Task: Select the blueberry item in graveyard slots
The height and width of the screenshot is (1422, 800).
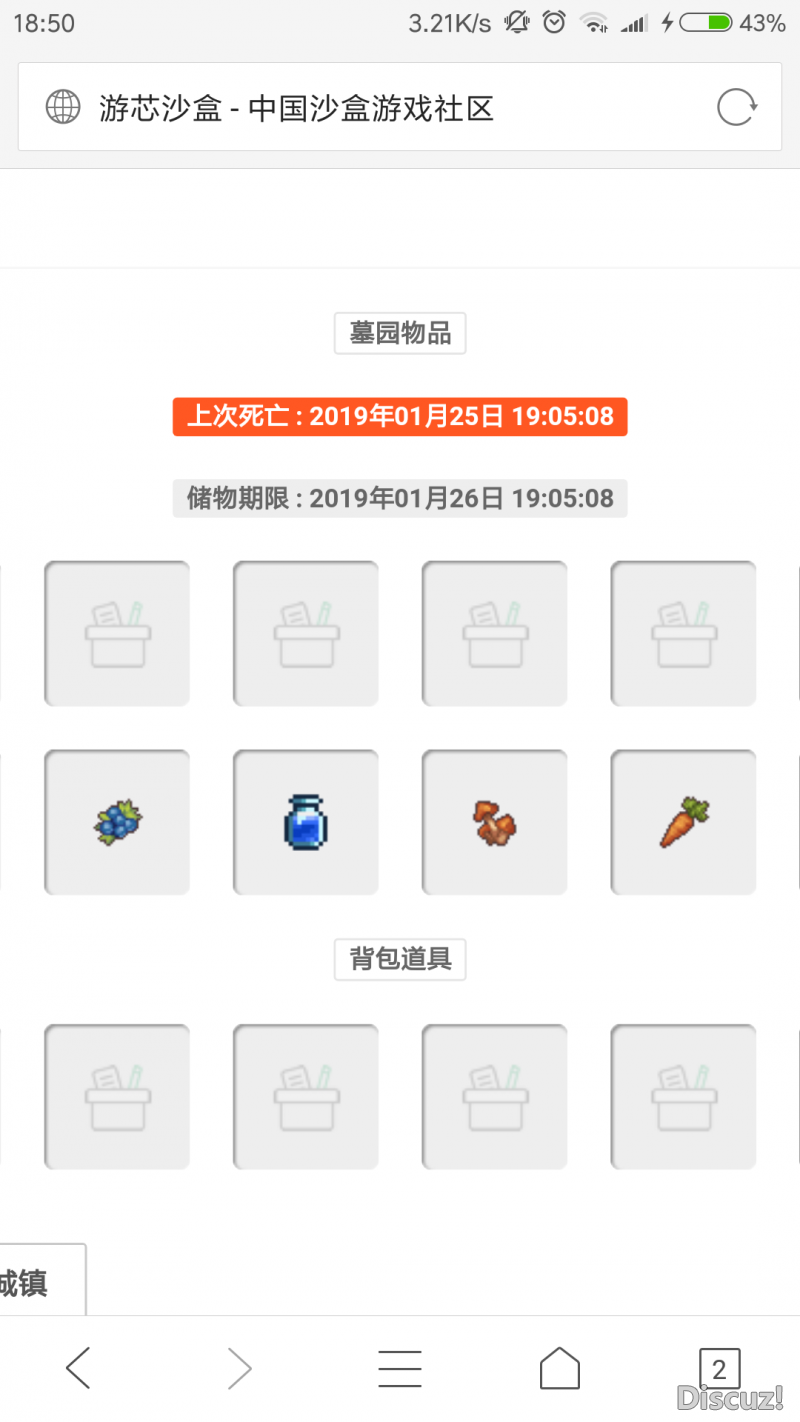Action: [117, 823]
